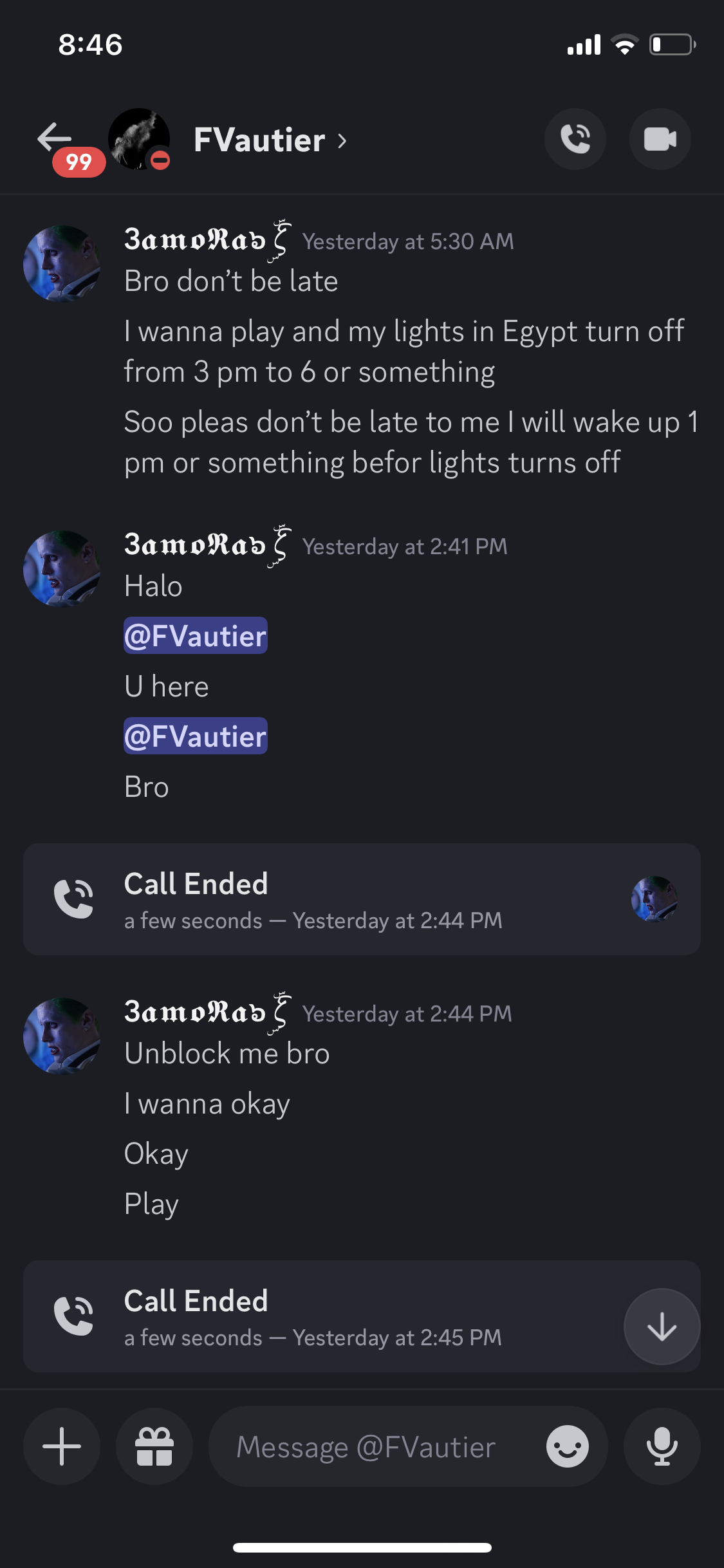Focus the Message @FVautier text field
This screenshot has width=724, height=1568.
376,1446
